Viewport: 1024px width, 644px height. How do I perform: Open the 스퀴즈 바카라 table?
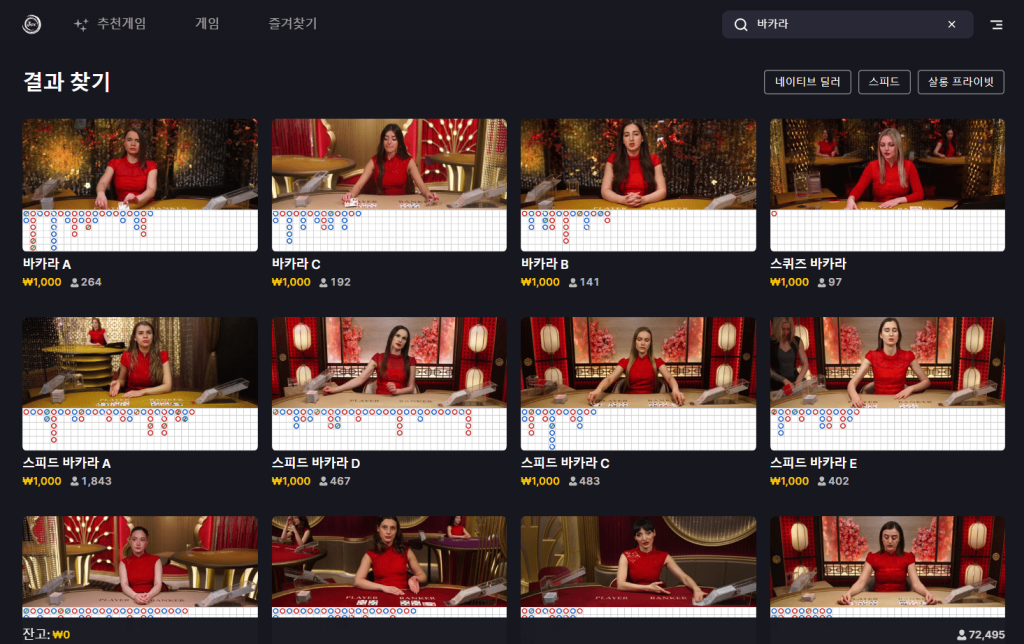tap(887, 185)
